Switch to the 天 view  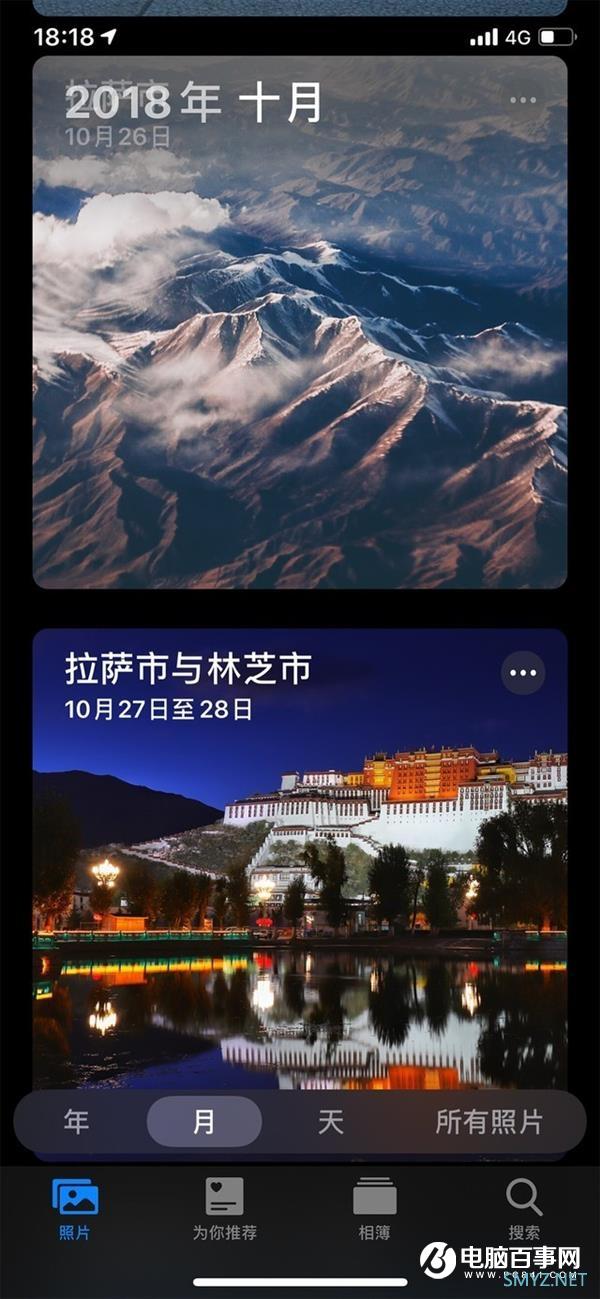331,1122
